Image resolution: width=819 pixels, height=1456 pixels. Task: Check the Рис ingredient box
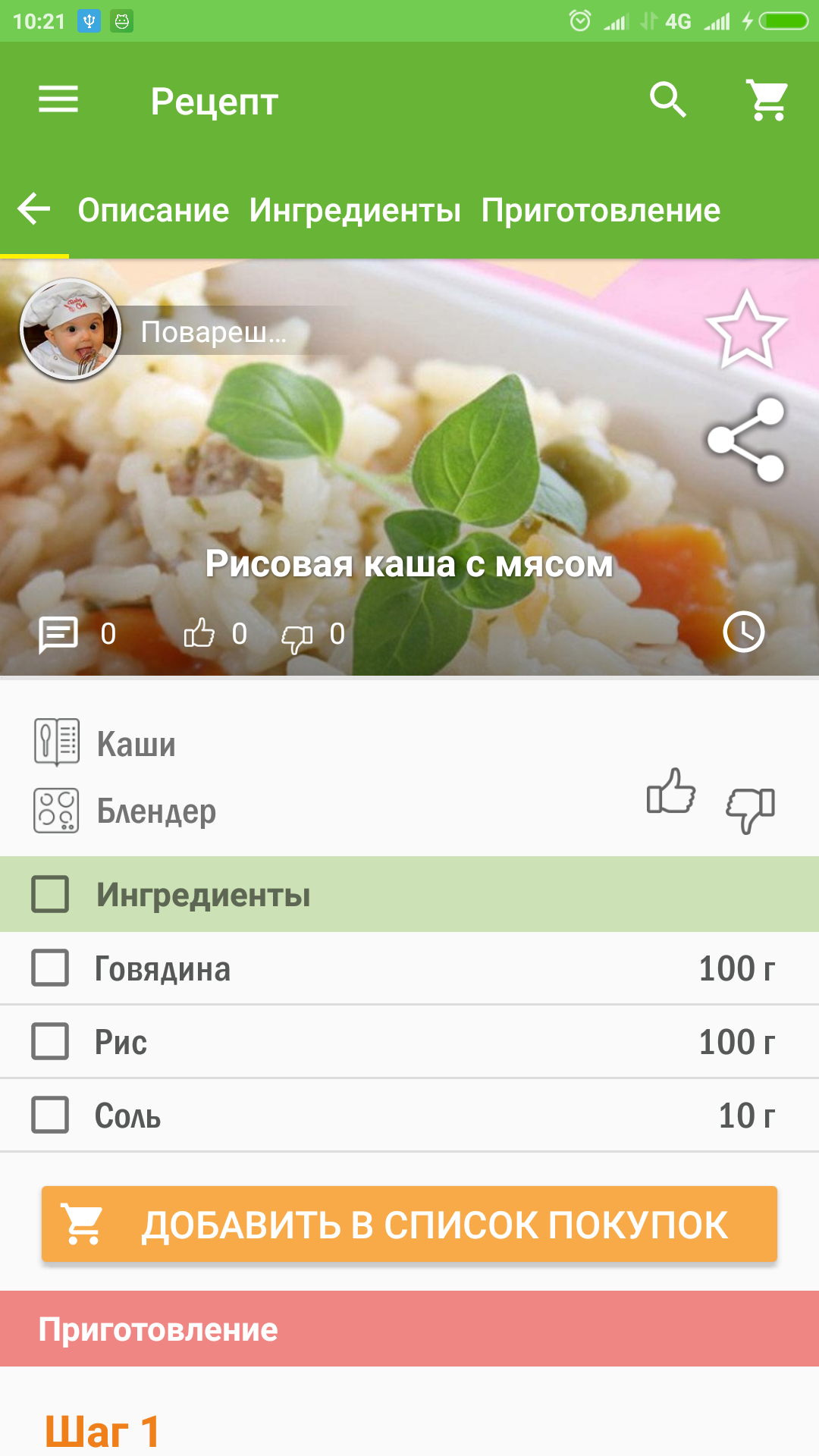50,1041
